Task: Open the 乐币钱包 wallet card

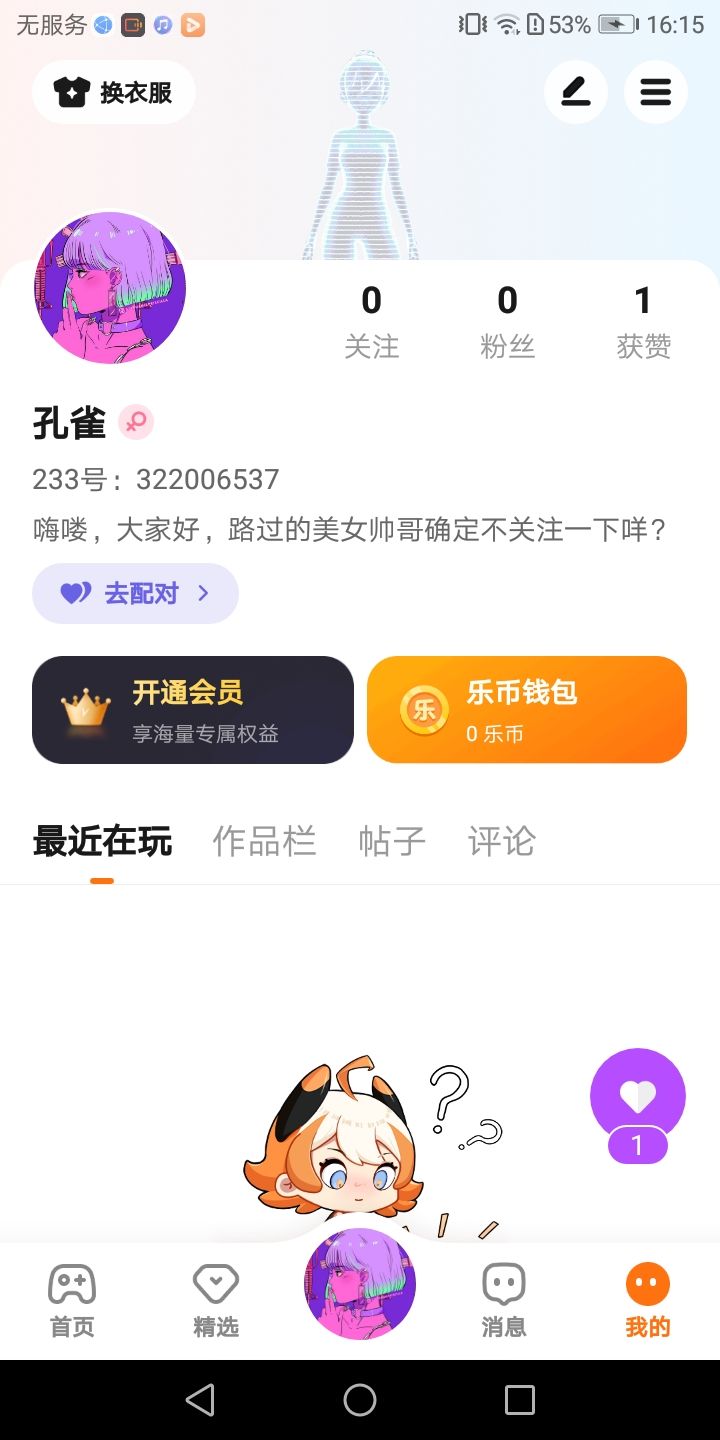Action: coord(527,710)
